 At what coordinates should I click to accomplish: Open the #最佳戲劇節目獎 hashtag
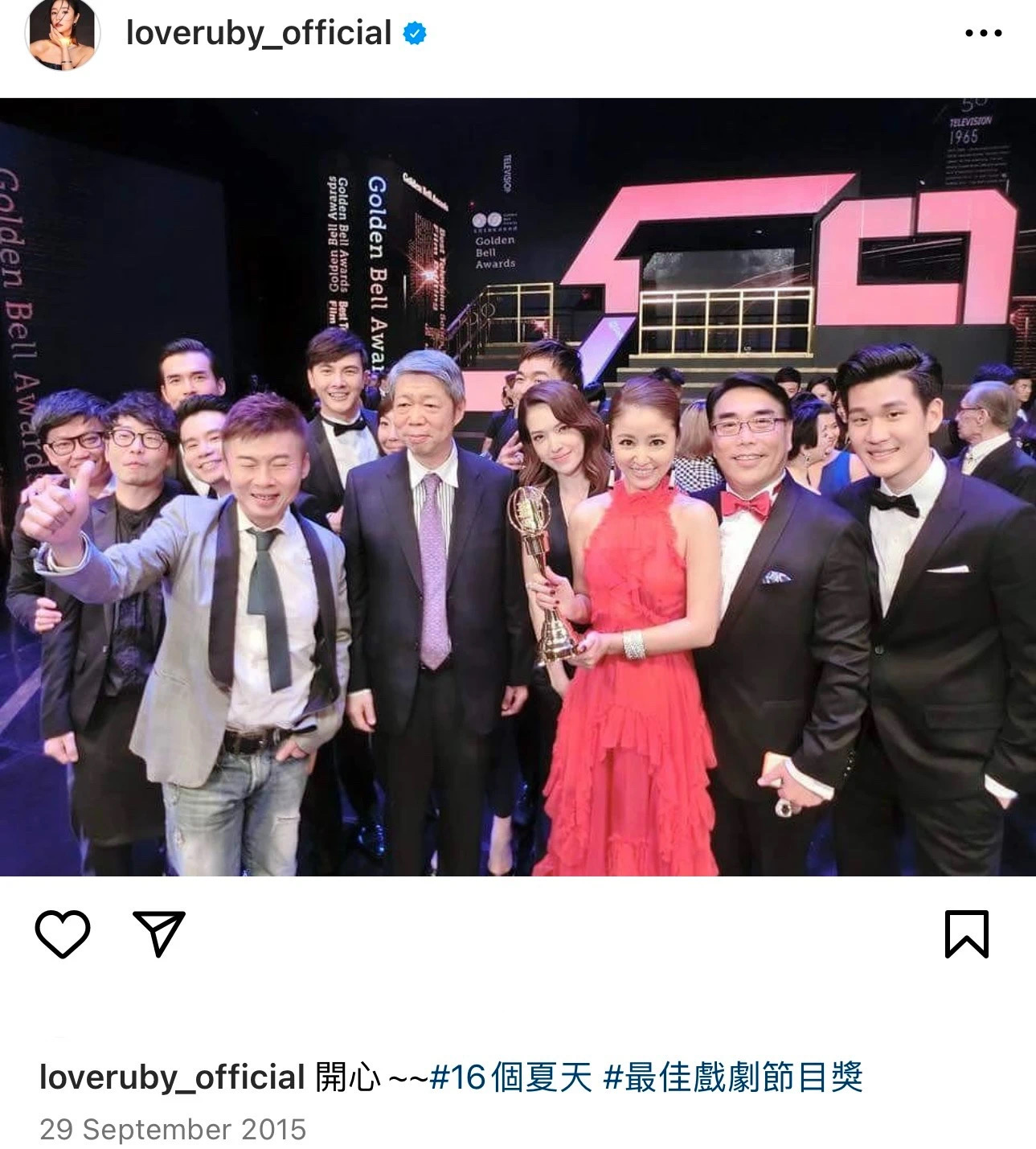733,1077
